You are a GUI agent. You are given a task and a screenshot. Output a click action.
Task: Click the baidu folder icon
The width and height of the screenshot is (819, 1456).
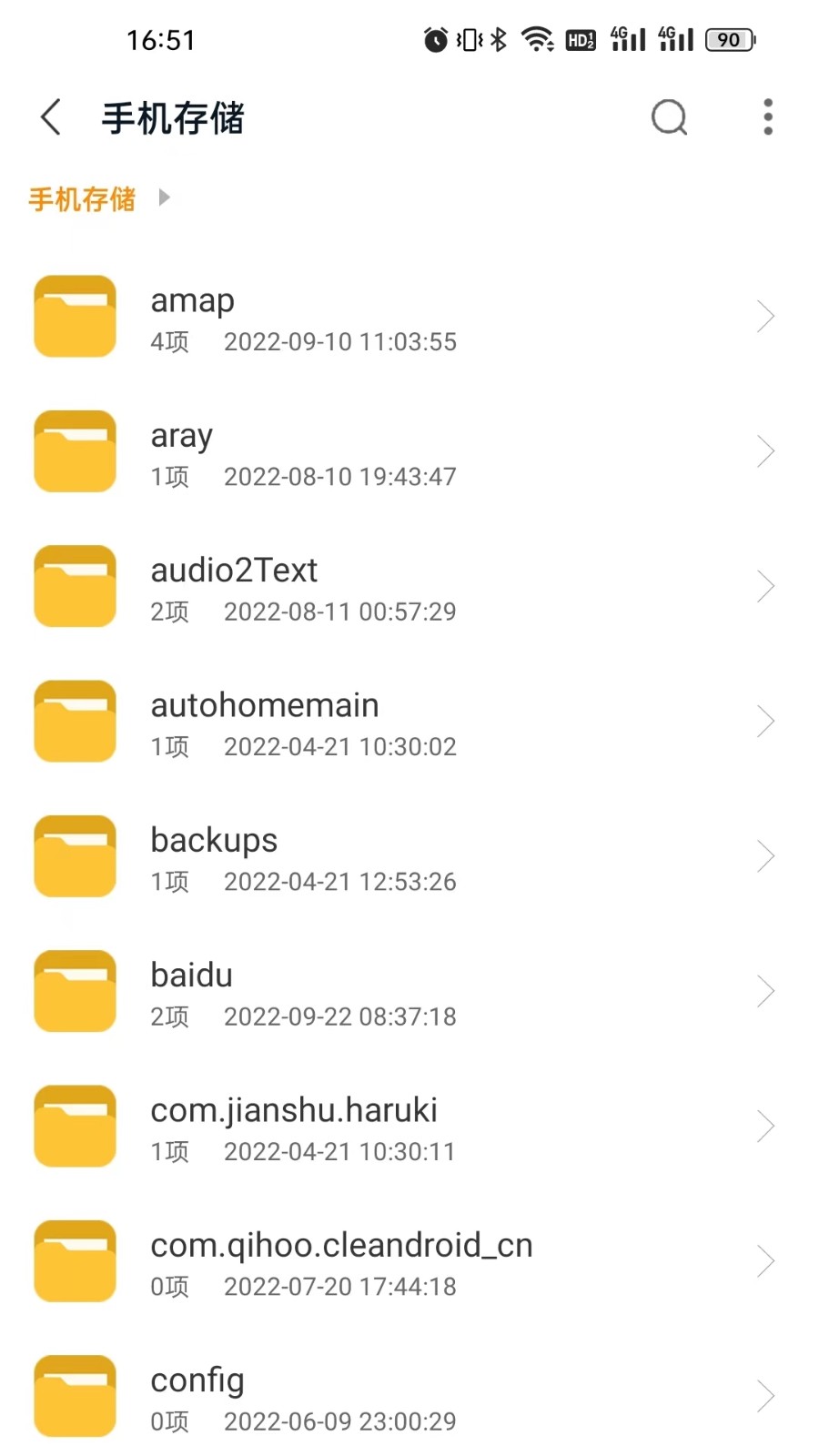pyautogui.click(x=75, y=991)
